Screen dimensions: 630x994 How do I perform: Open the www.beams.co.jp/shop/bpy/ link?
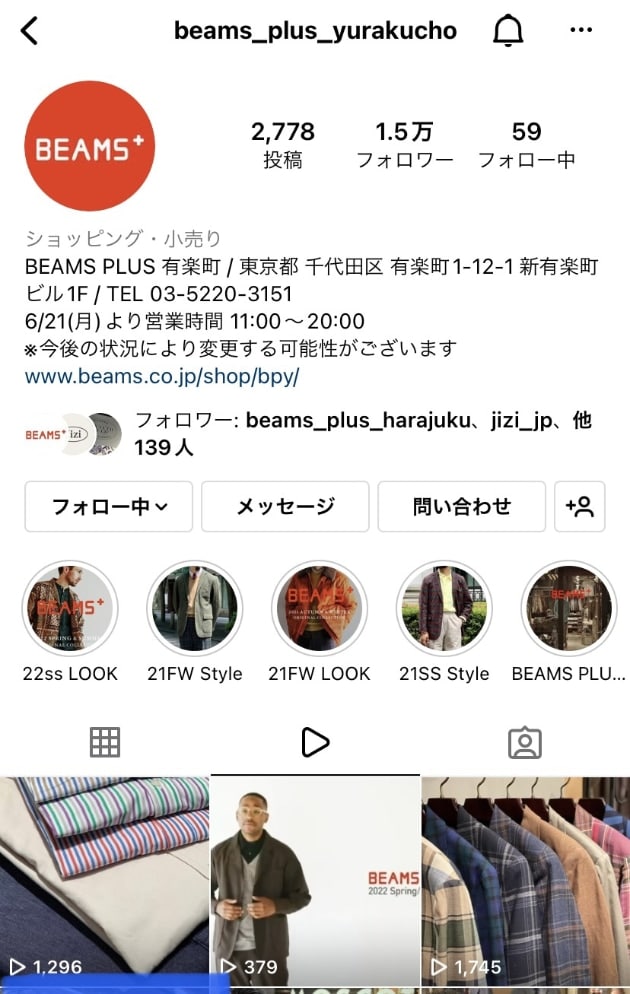click(x=162, y=377)
